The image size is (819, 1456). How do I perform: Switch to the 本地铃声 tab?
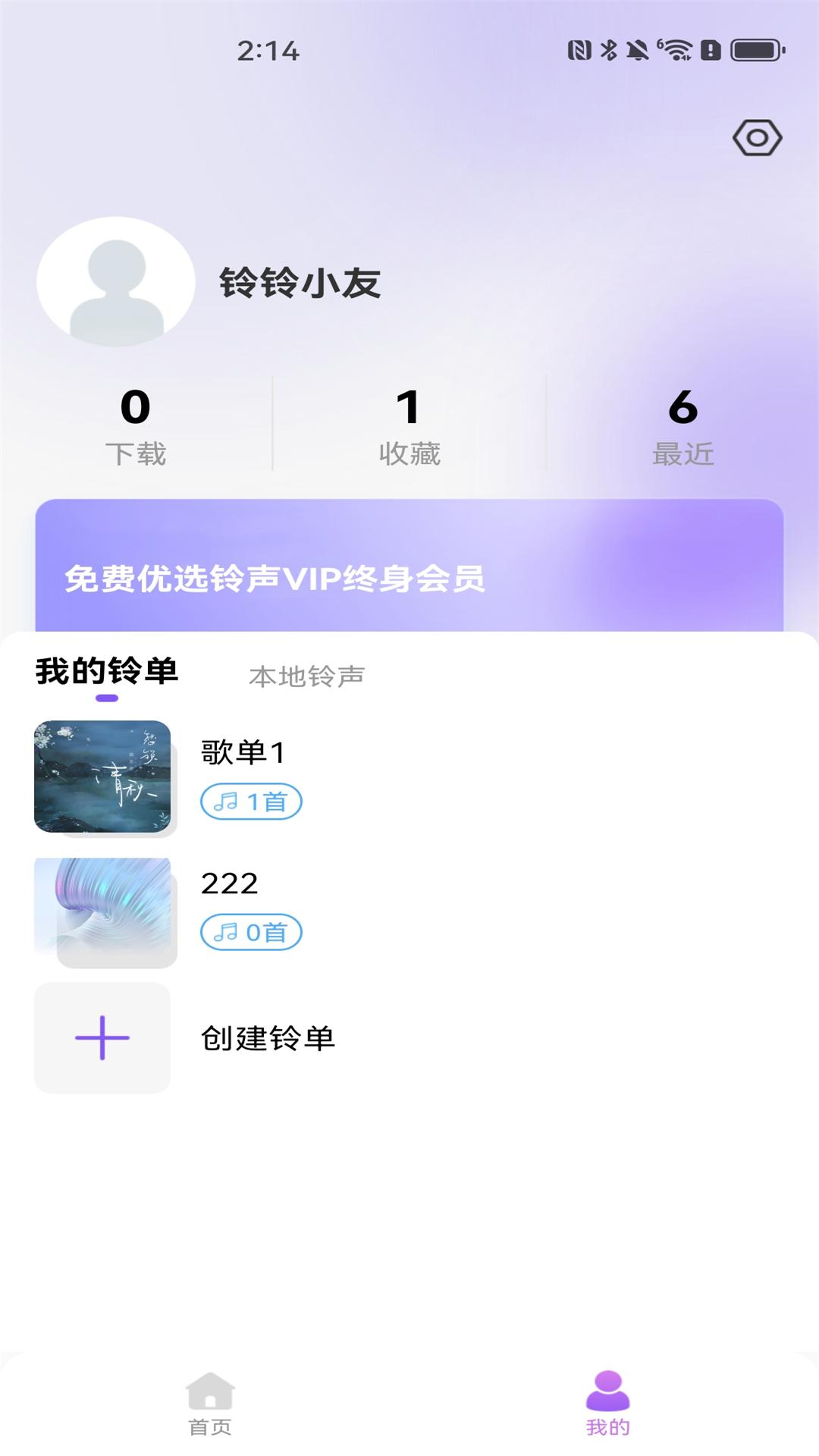[307, 676]
